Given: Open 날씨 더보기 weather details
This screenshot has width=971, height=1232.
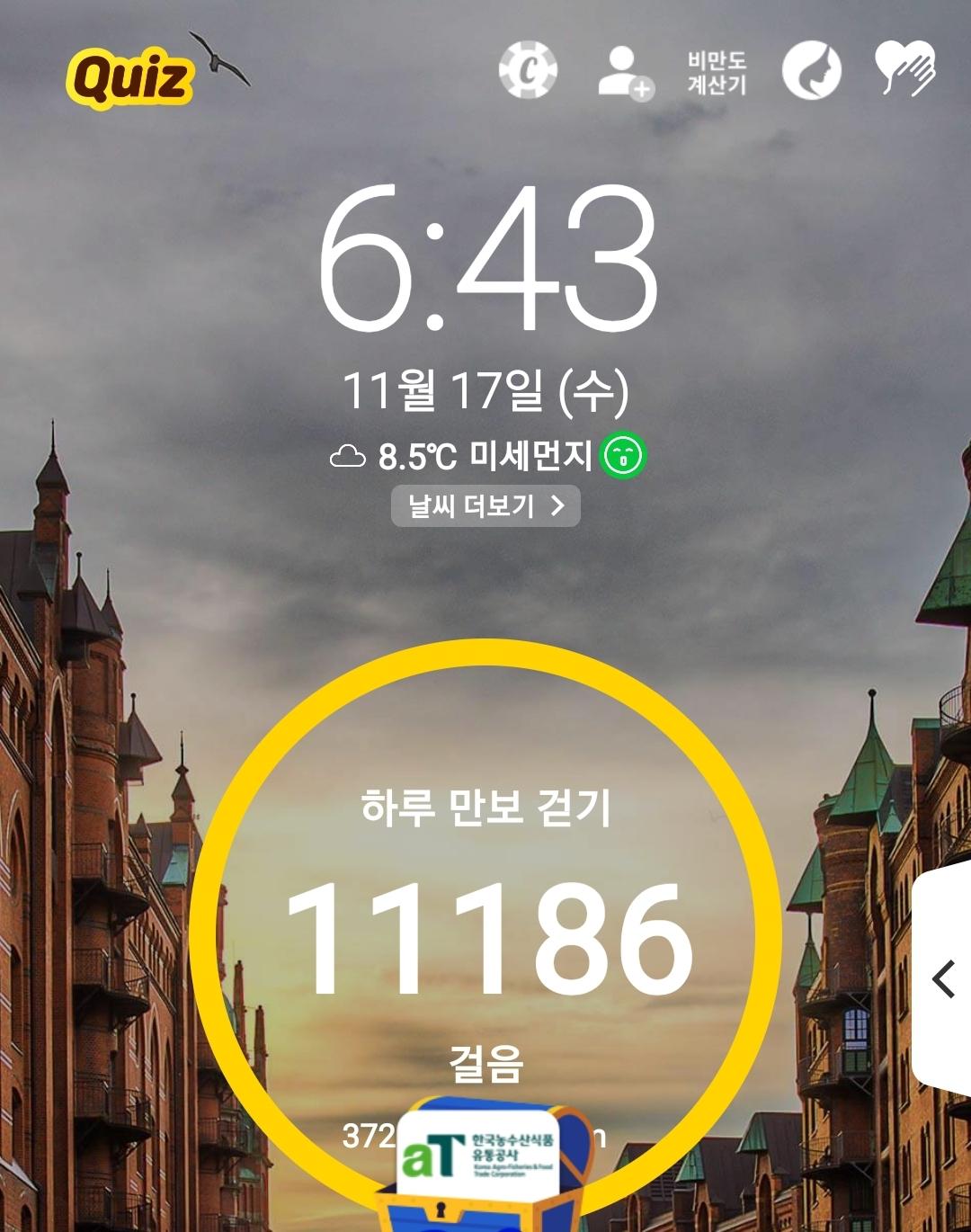Looking at the screenshot, I should point(485,506).
